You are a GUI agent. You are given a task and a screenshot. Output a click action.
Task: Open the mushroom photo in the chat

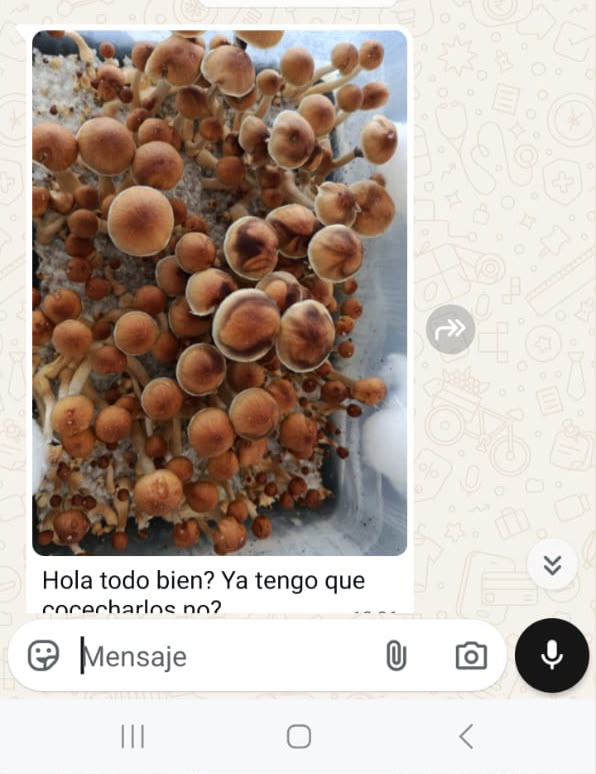[220, 293]
